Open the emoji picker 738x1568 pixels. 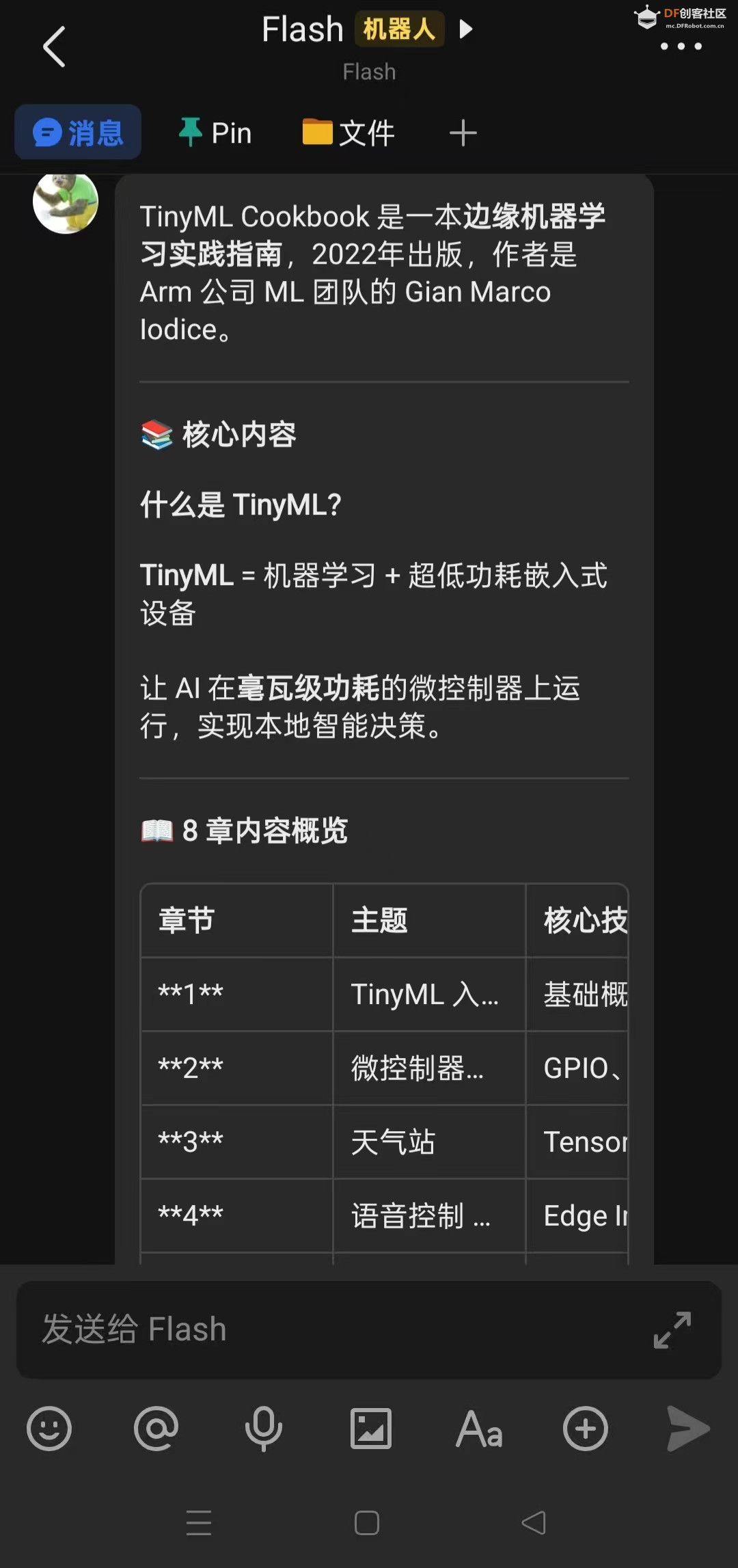pos(49,1427)
